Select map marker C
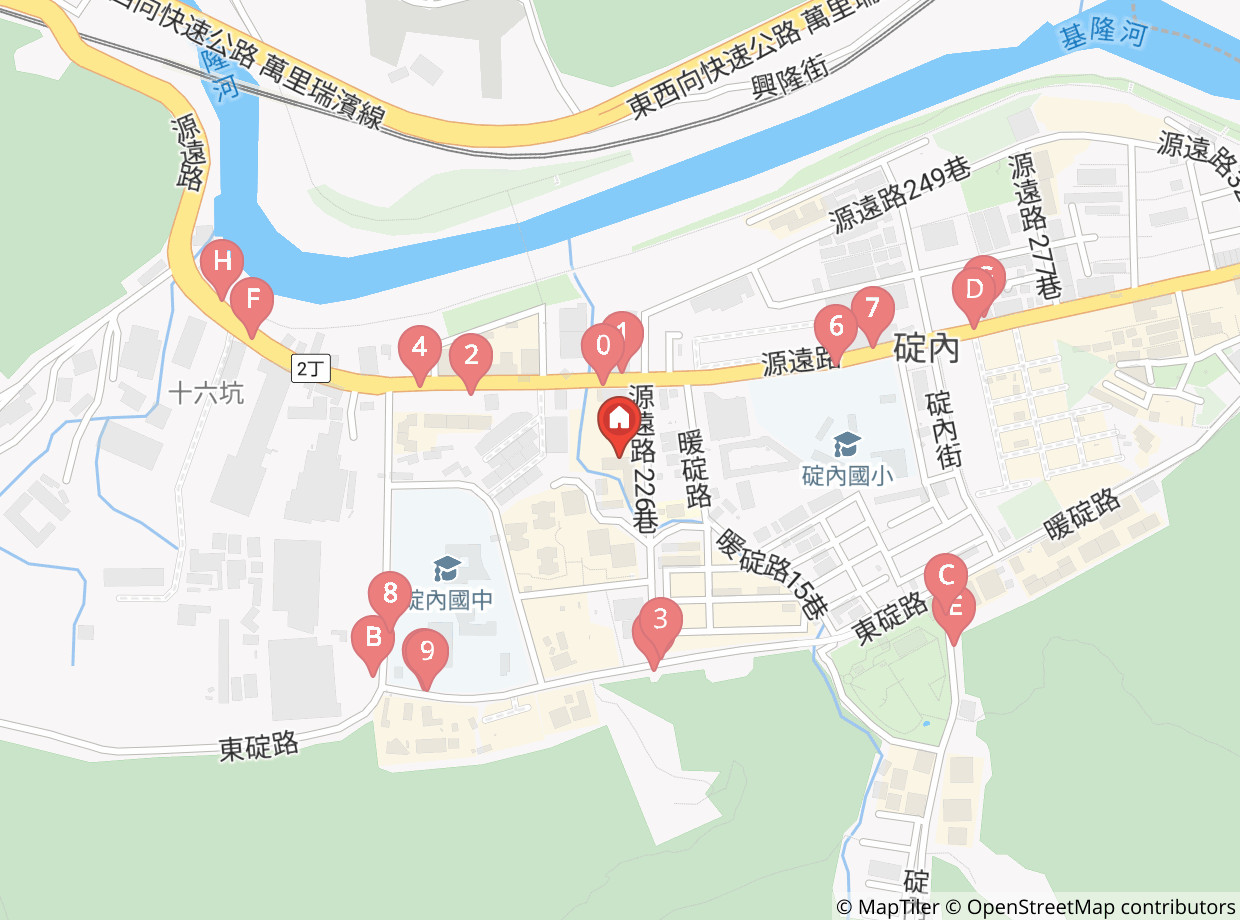Screen dimensions: 1240x920 (x=946, y=583)
